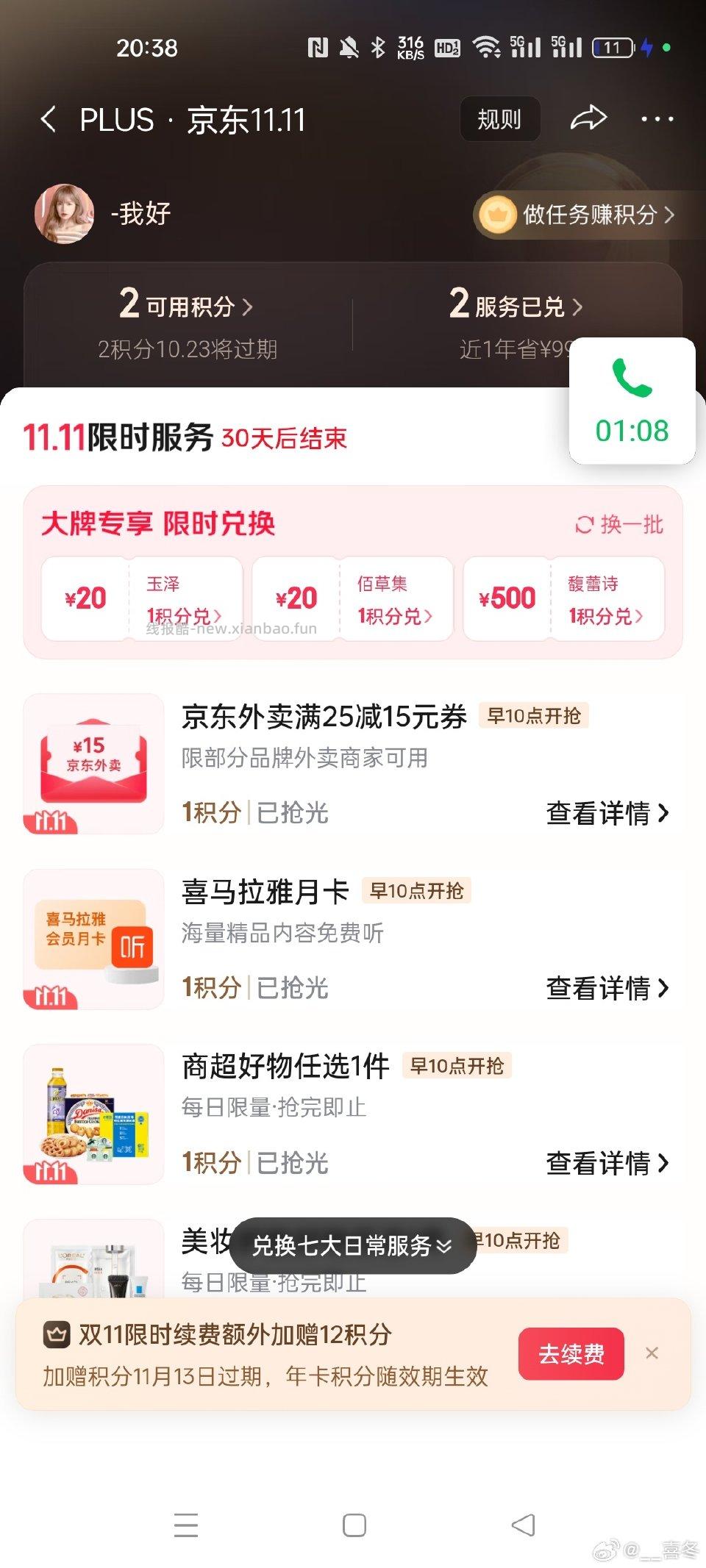
Task: Tap the 我好 user avatar
Action: tap(65, 214)
